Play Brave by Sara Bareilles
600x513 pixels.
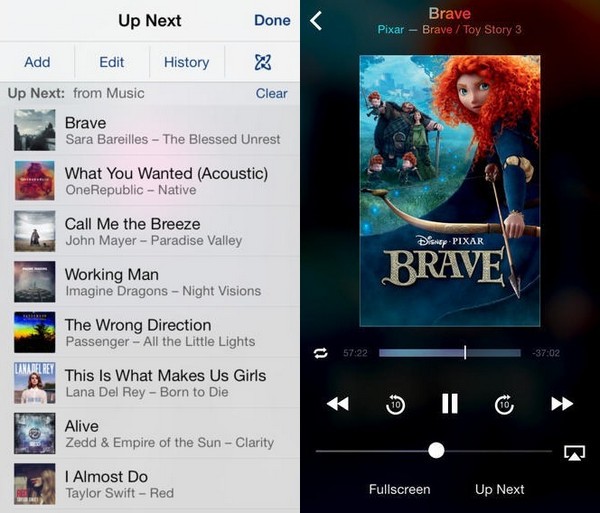point(150,130)
